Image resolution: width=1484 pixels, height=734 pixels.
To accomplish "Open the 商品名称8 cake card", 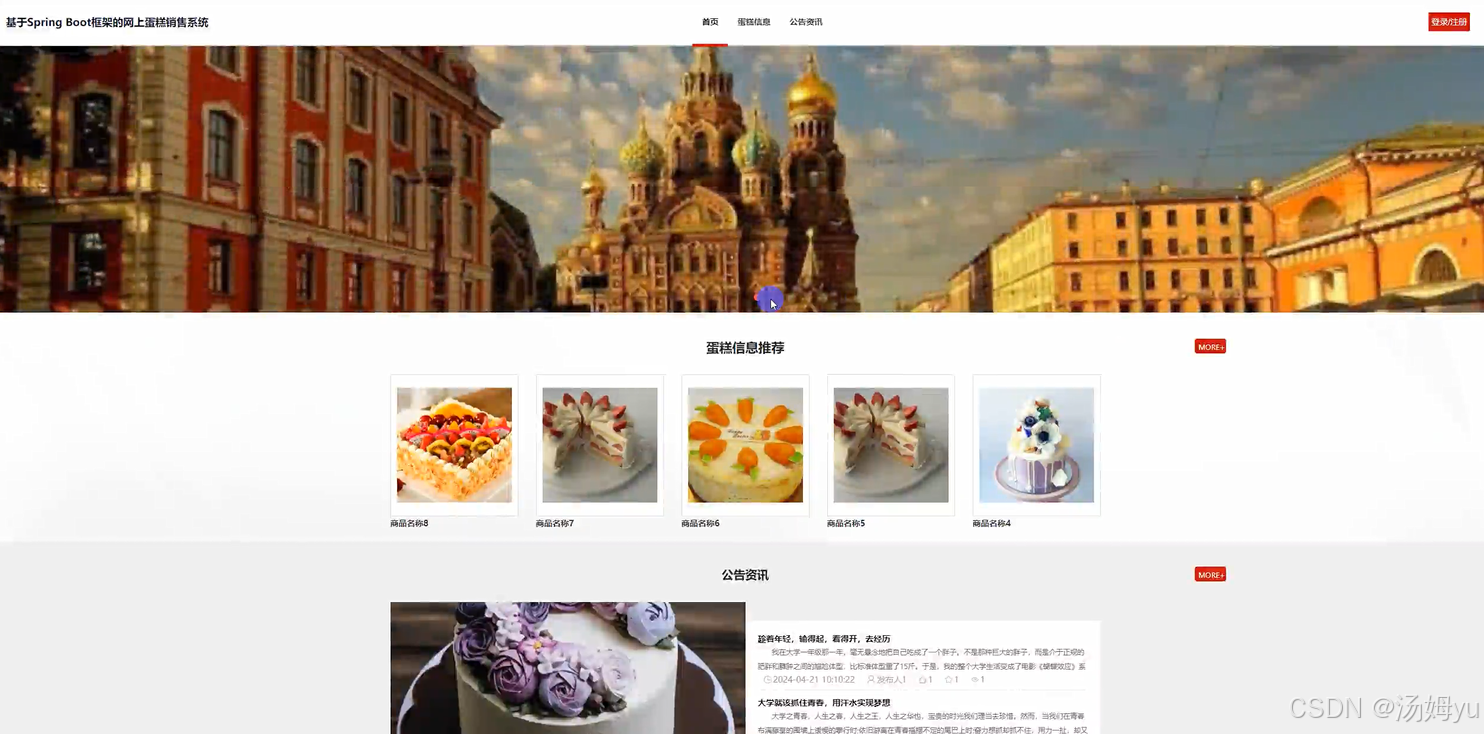I will (454, 445).
